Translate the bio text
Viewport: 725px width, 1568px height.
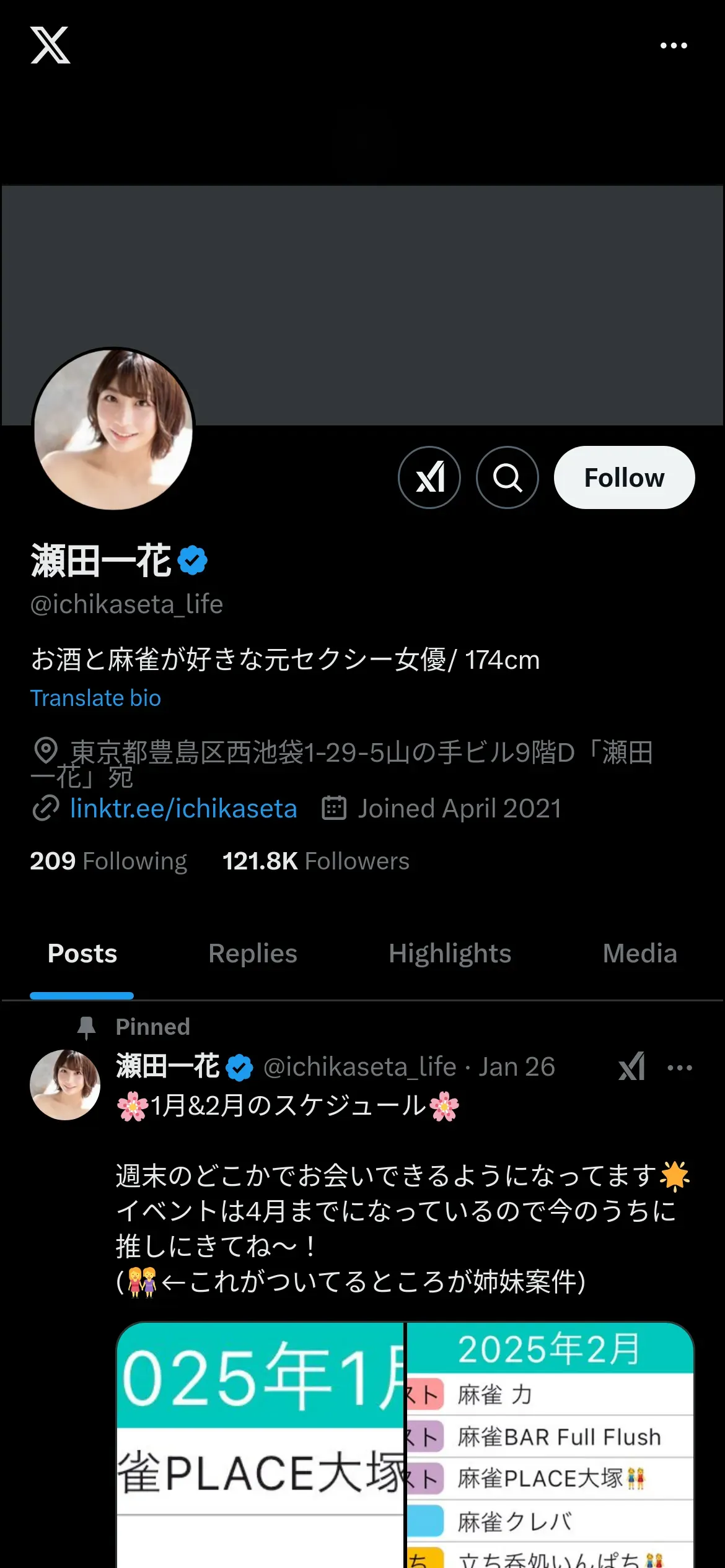click(x=96, y=698)
